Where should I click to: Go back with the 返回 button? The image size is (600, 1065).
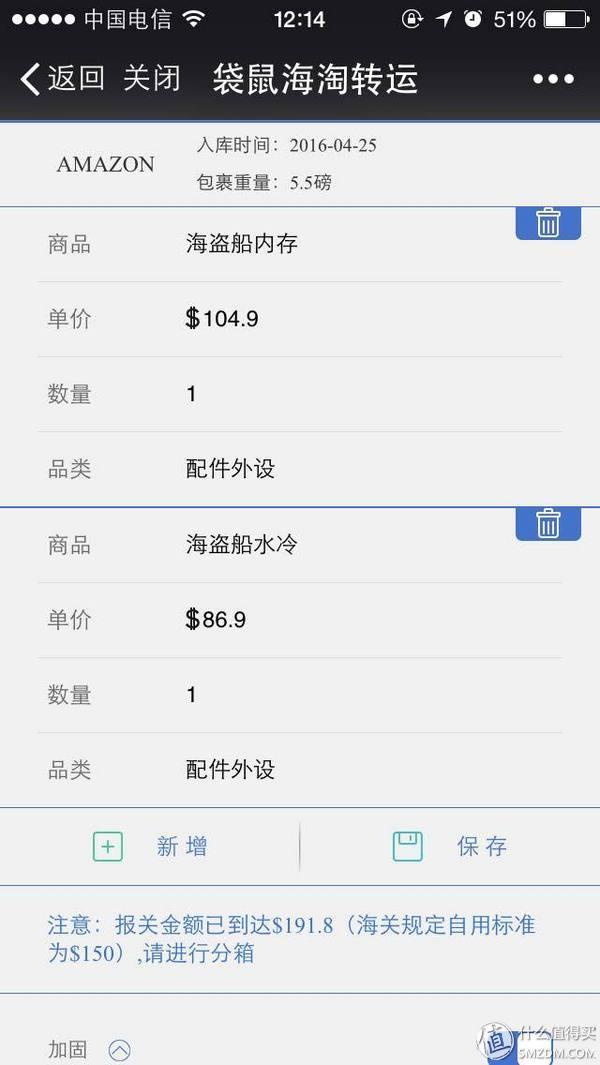(63, 79)
